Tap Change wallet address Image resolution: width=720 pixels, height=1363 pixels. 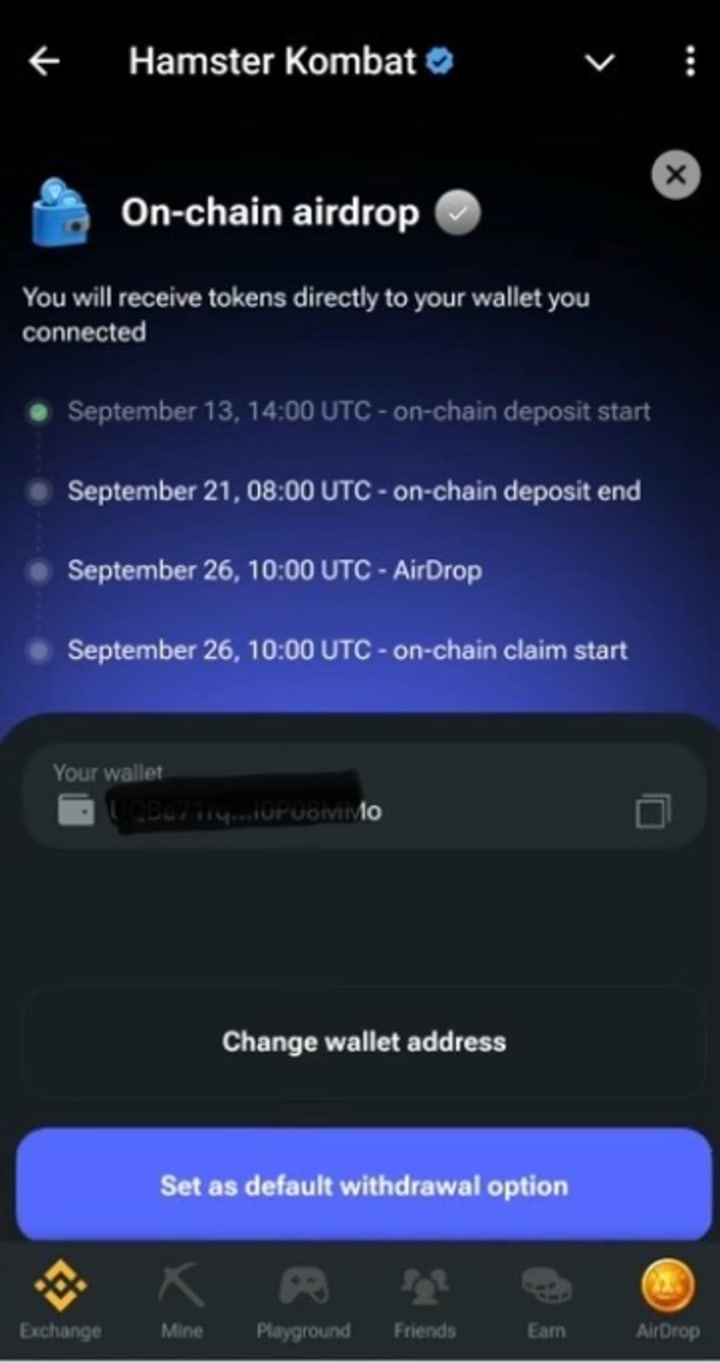click(x=363, y=1042)
